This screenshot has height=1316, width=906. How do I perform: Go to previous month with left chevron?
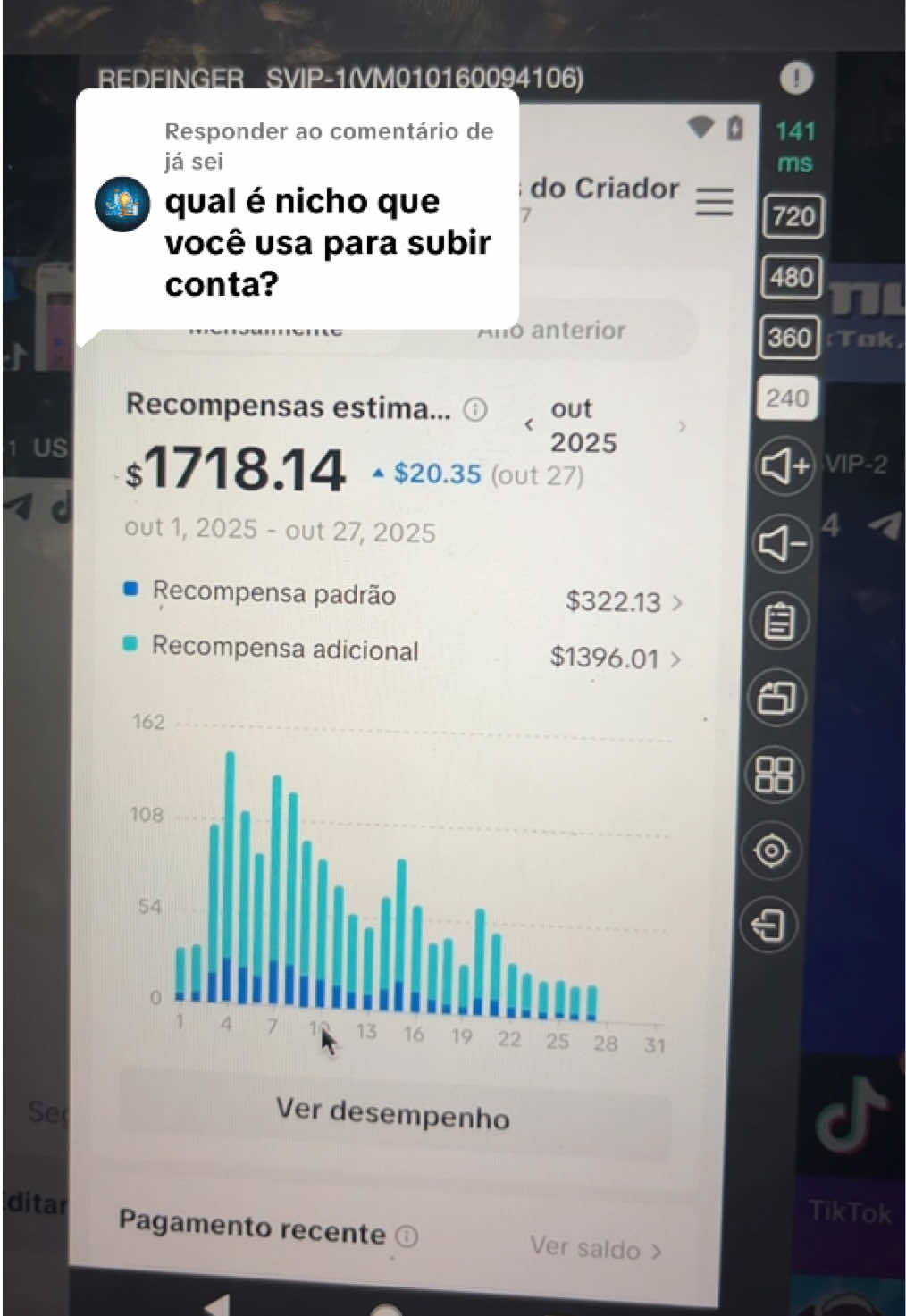[529, 426]
